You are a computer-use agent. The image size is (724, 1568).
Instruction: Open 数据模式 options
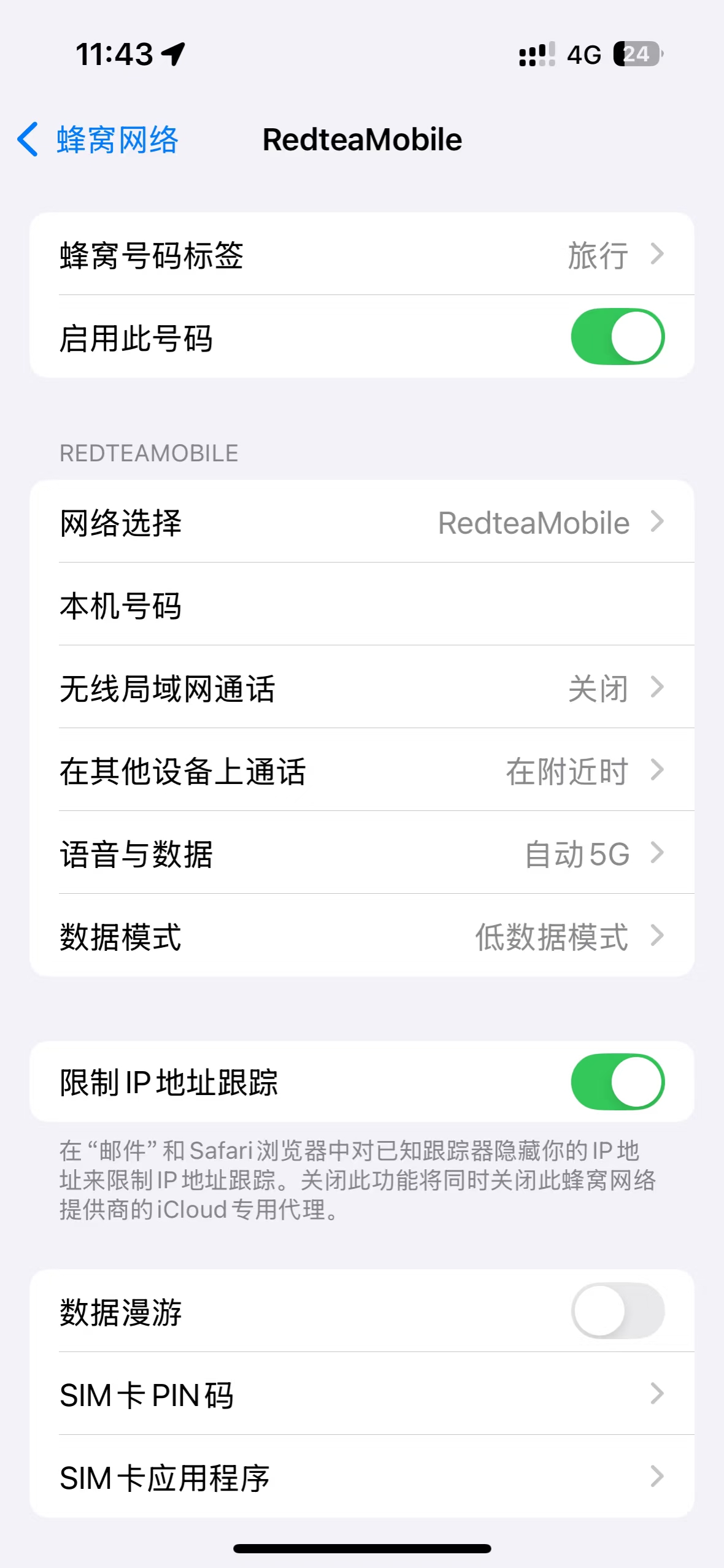pyautogui.click(x=362, y=936)
